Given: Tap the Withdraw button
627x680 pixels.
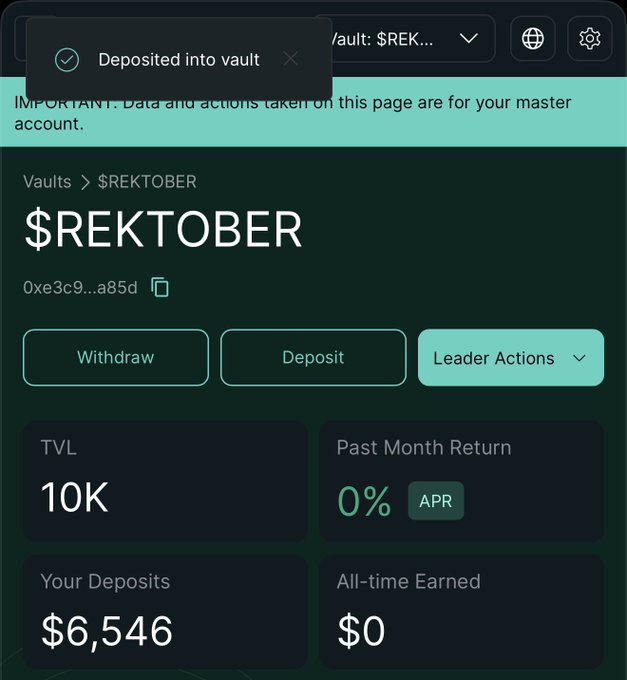Looking at the screenshot, I should pos(116,357).
